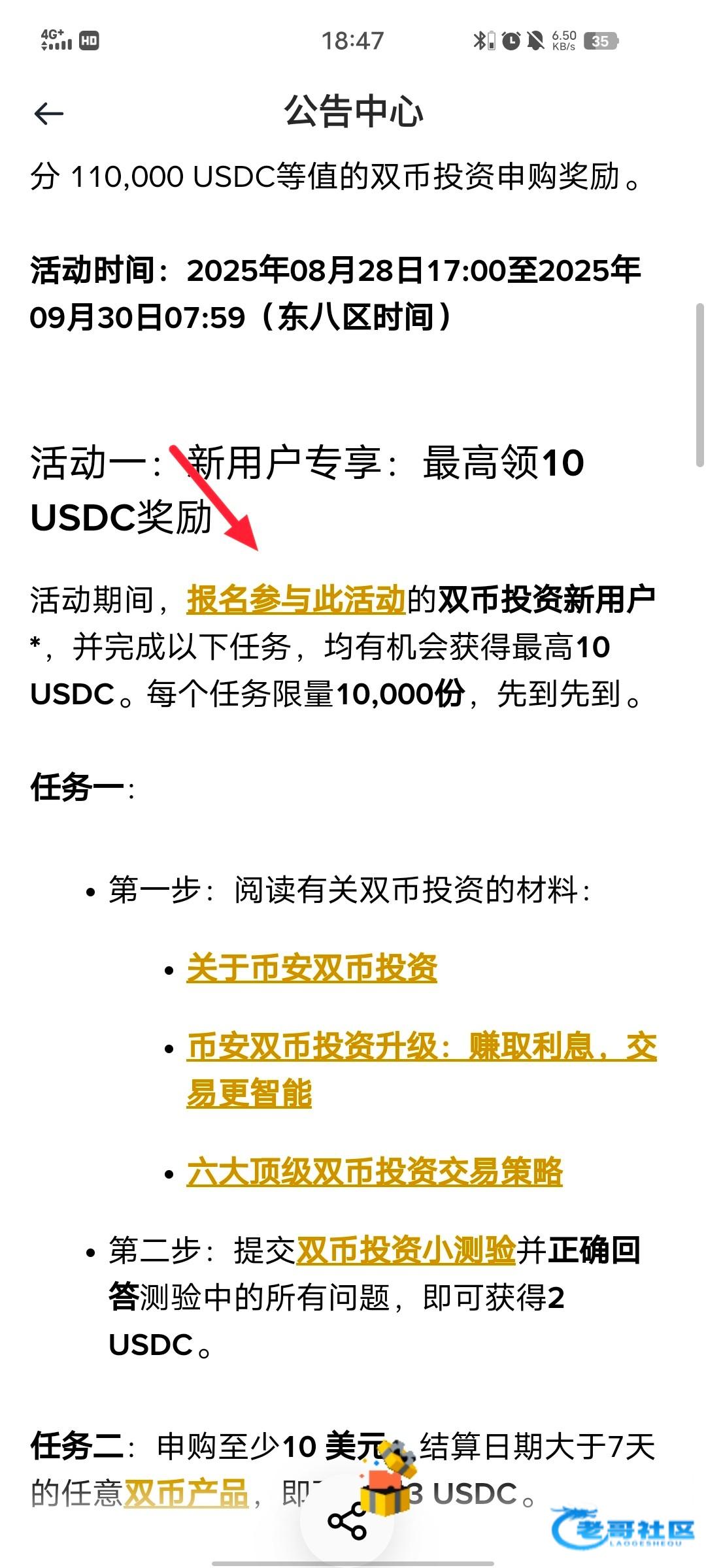
Task: Share this announcement
Action: pyautogui.click(x=347, y=1521)
